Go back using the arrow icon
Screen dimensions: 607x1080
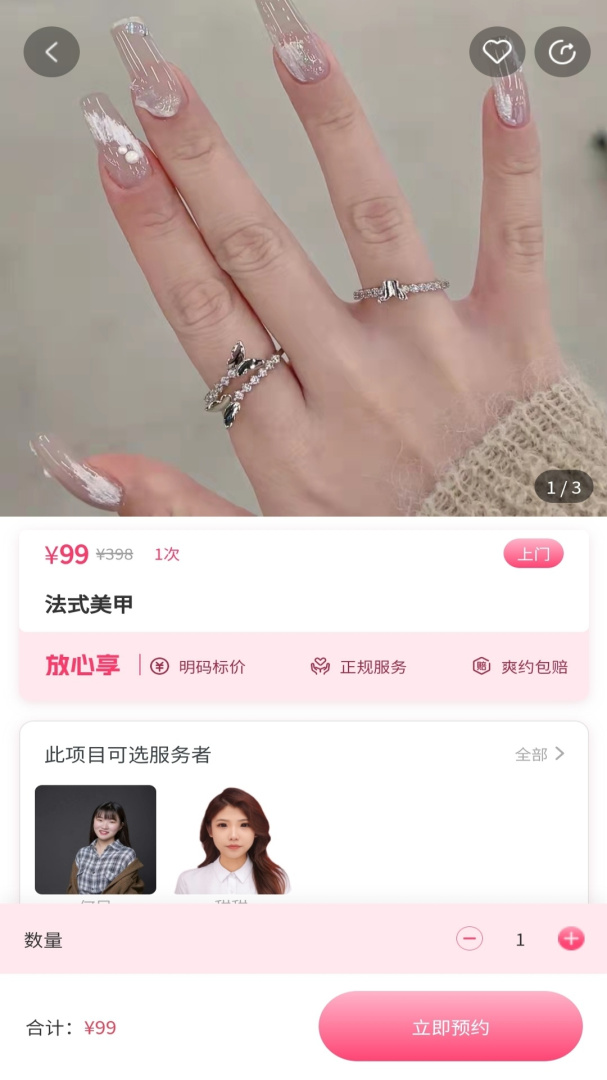click(51, 52)
